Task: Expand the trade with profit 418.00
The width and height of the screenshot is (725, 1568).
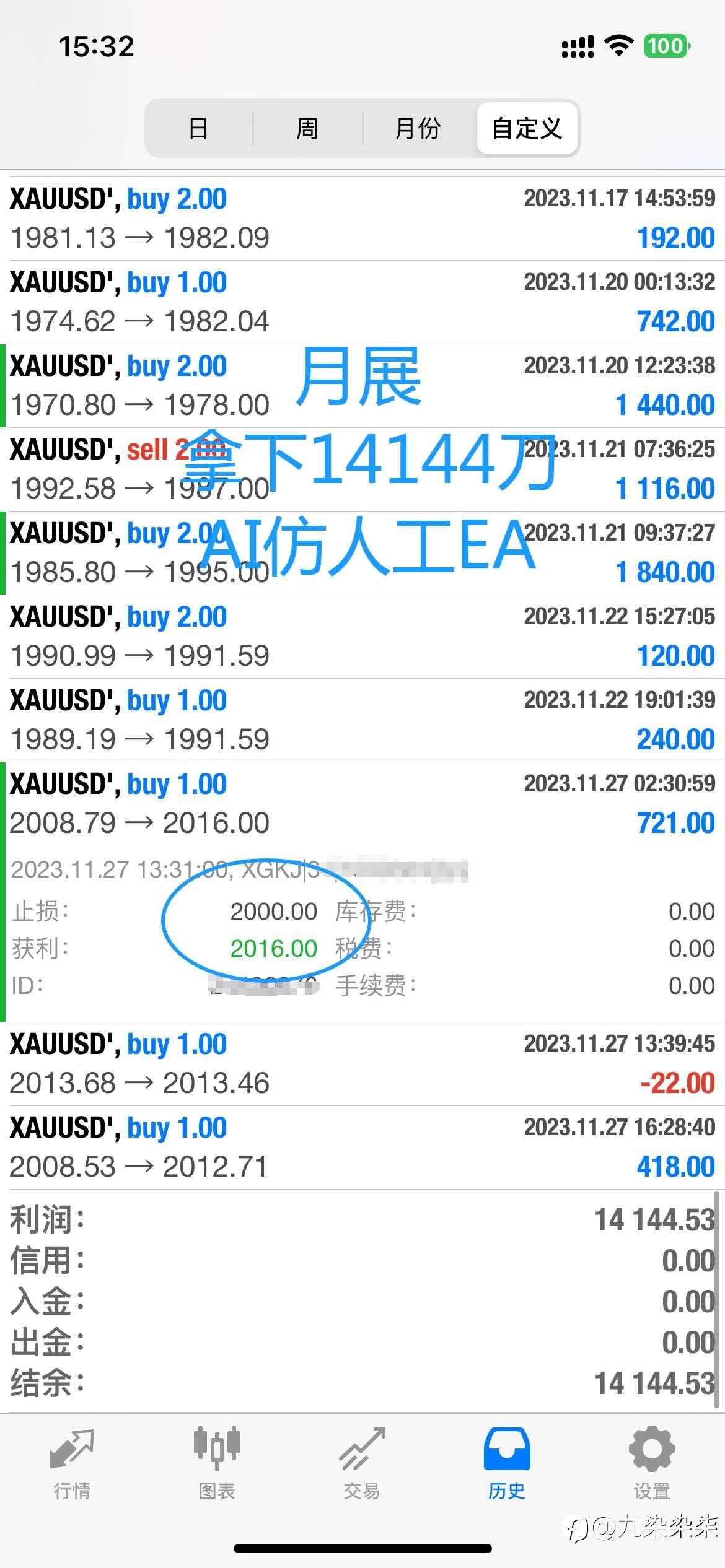Action: point(362,1148)
